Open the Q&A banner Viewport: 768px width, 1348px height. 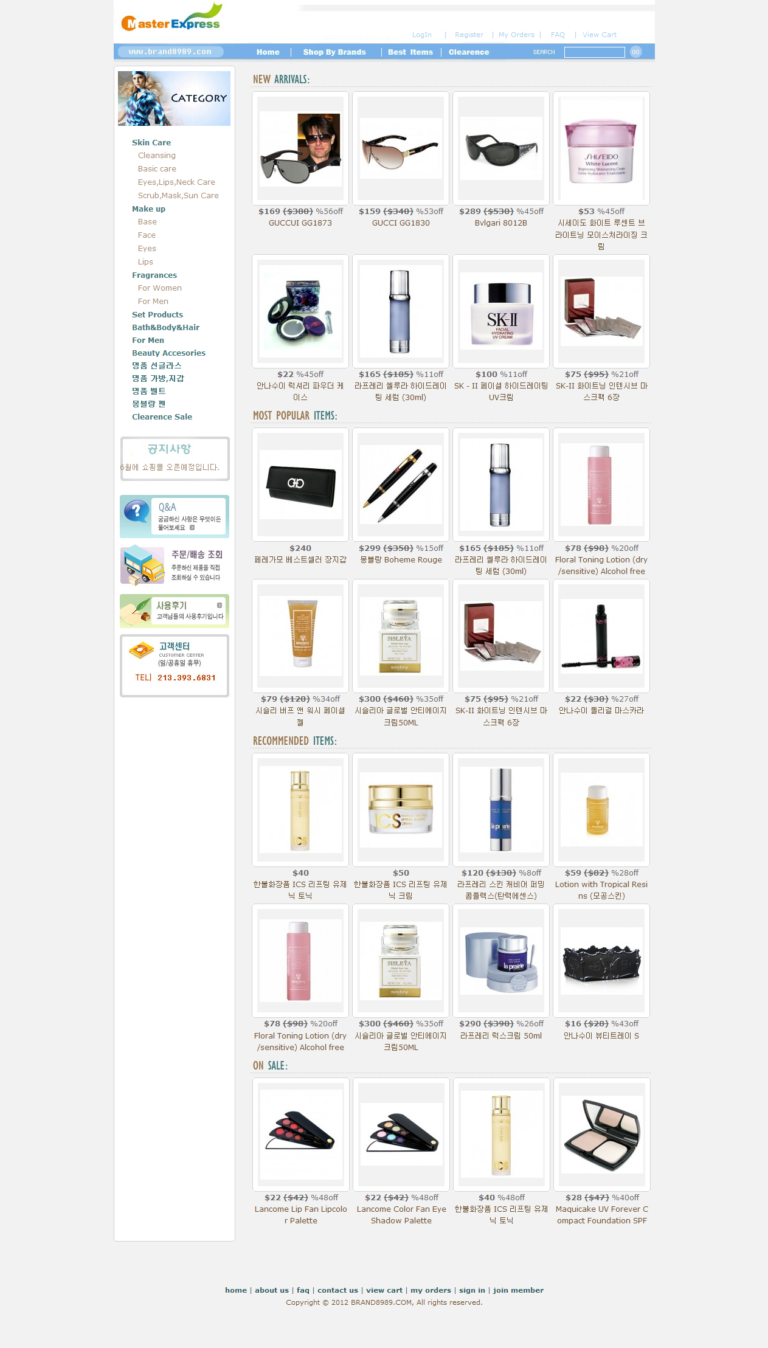click(175, 516)
